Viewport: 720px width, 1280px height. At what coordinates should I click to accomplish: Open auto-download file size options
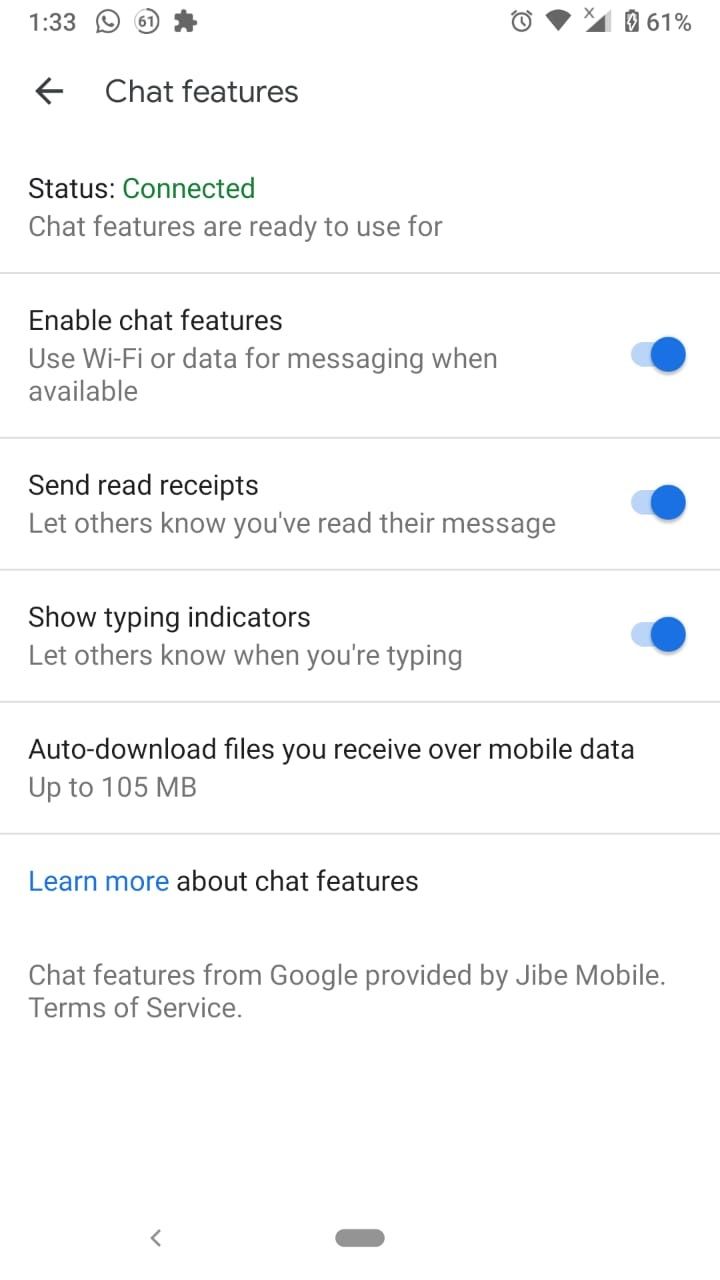331,749
